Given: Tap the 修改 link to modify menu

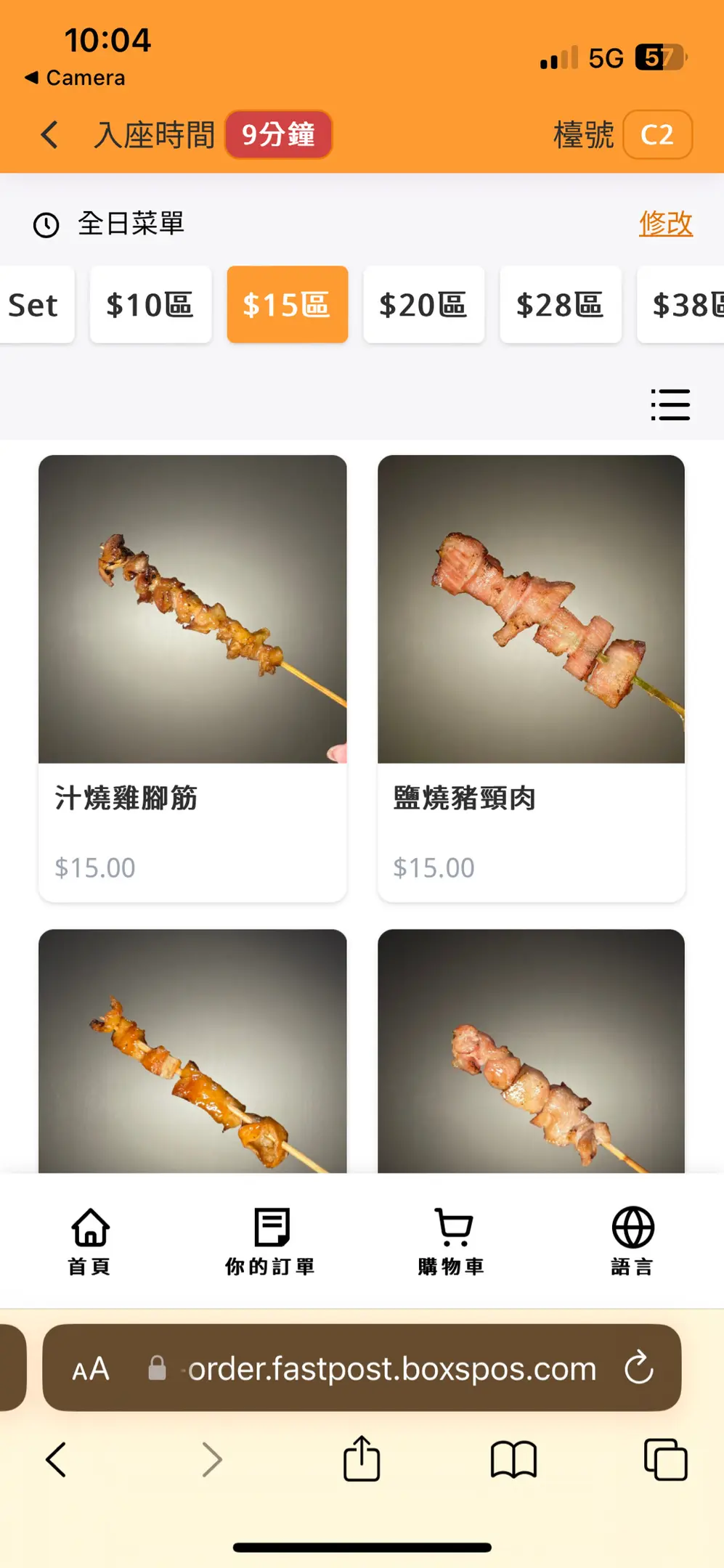Looking at the screenshot, I should click(665, 224).
